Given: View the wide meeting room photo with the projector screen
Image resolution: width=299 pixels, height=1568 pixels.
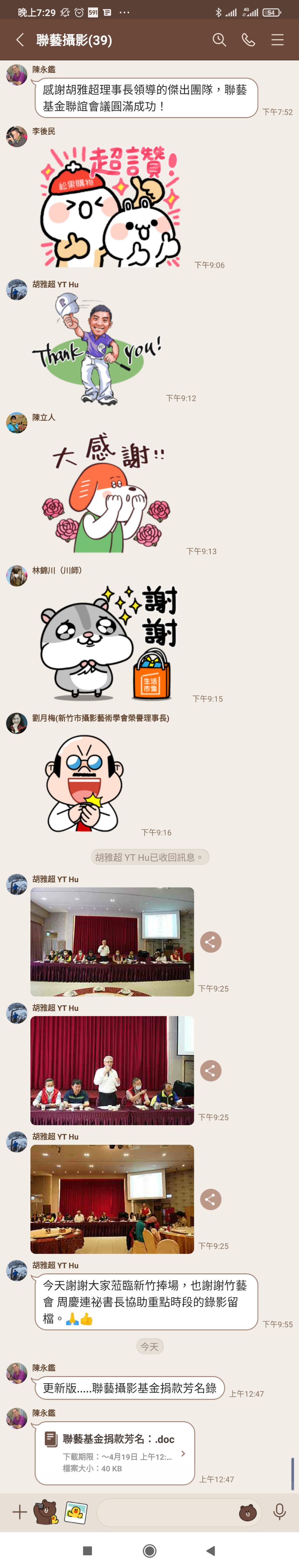Looking at the screenshot, I should click(x=112, y=942).
